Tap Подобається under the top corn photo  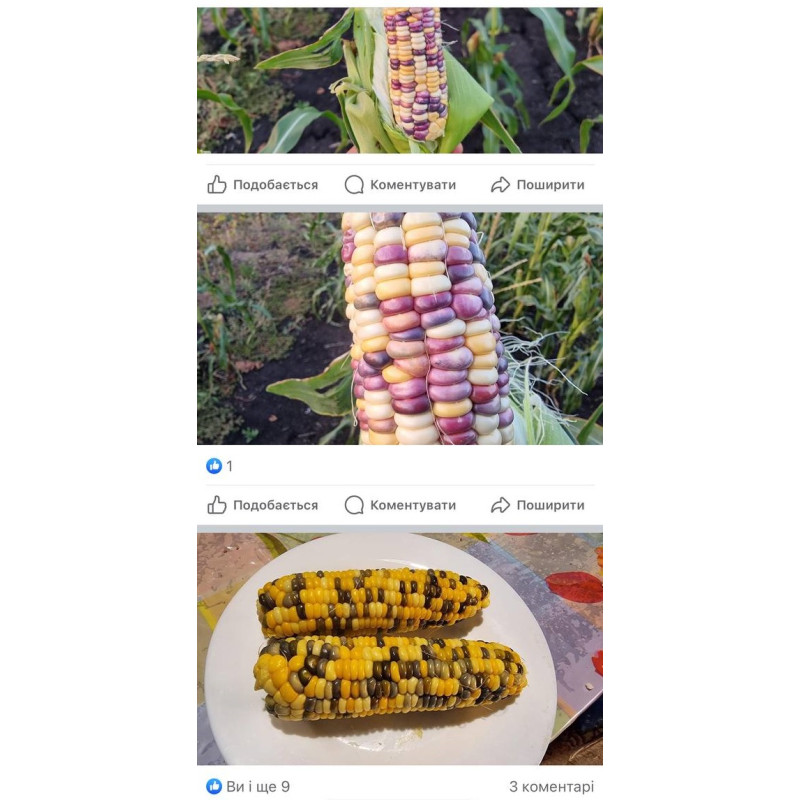coord(263,185)
